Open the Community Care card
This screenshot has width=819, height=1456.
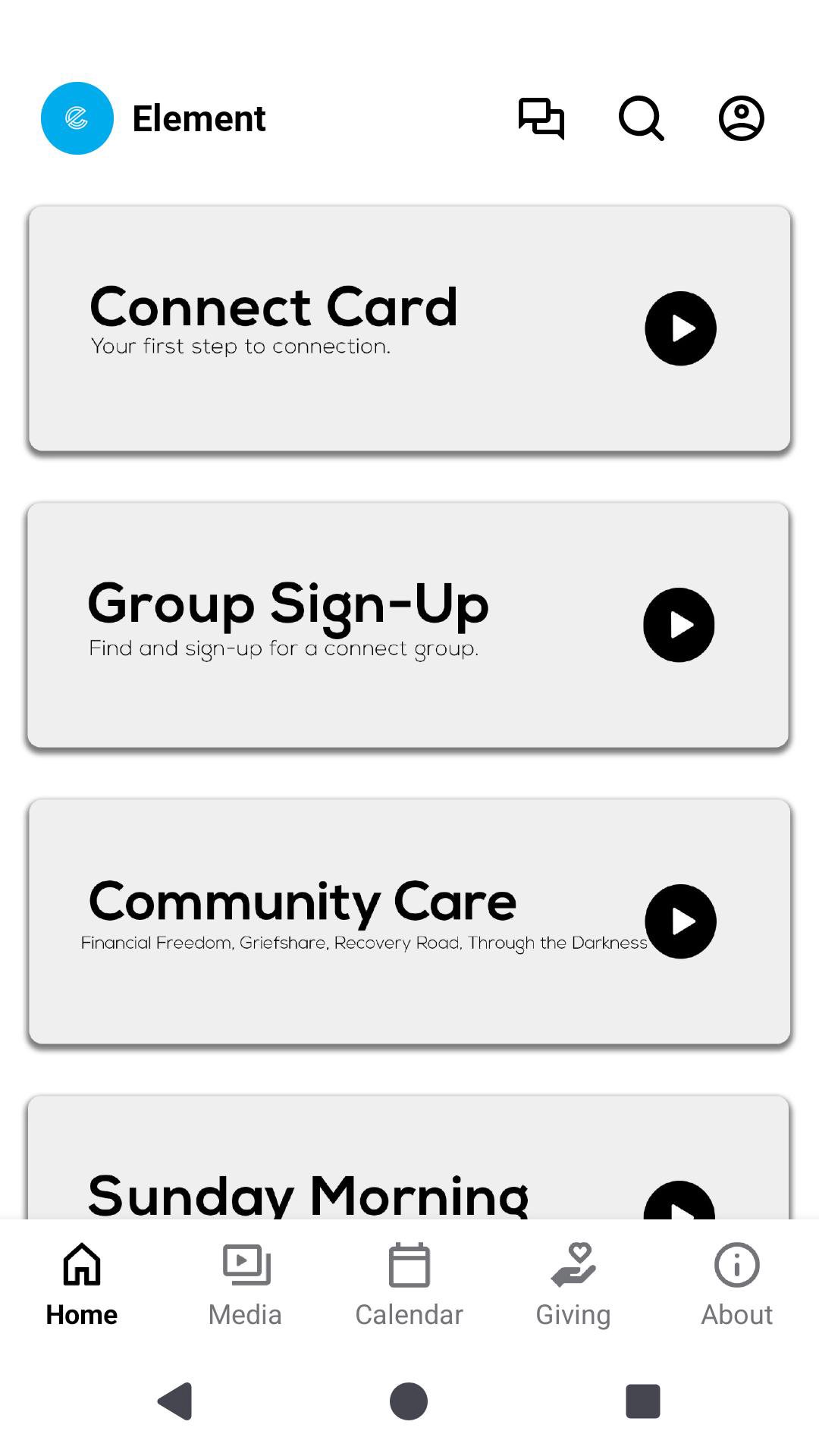click(x=409, y=921)
